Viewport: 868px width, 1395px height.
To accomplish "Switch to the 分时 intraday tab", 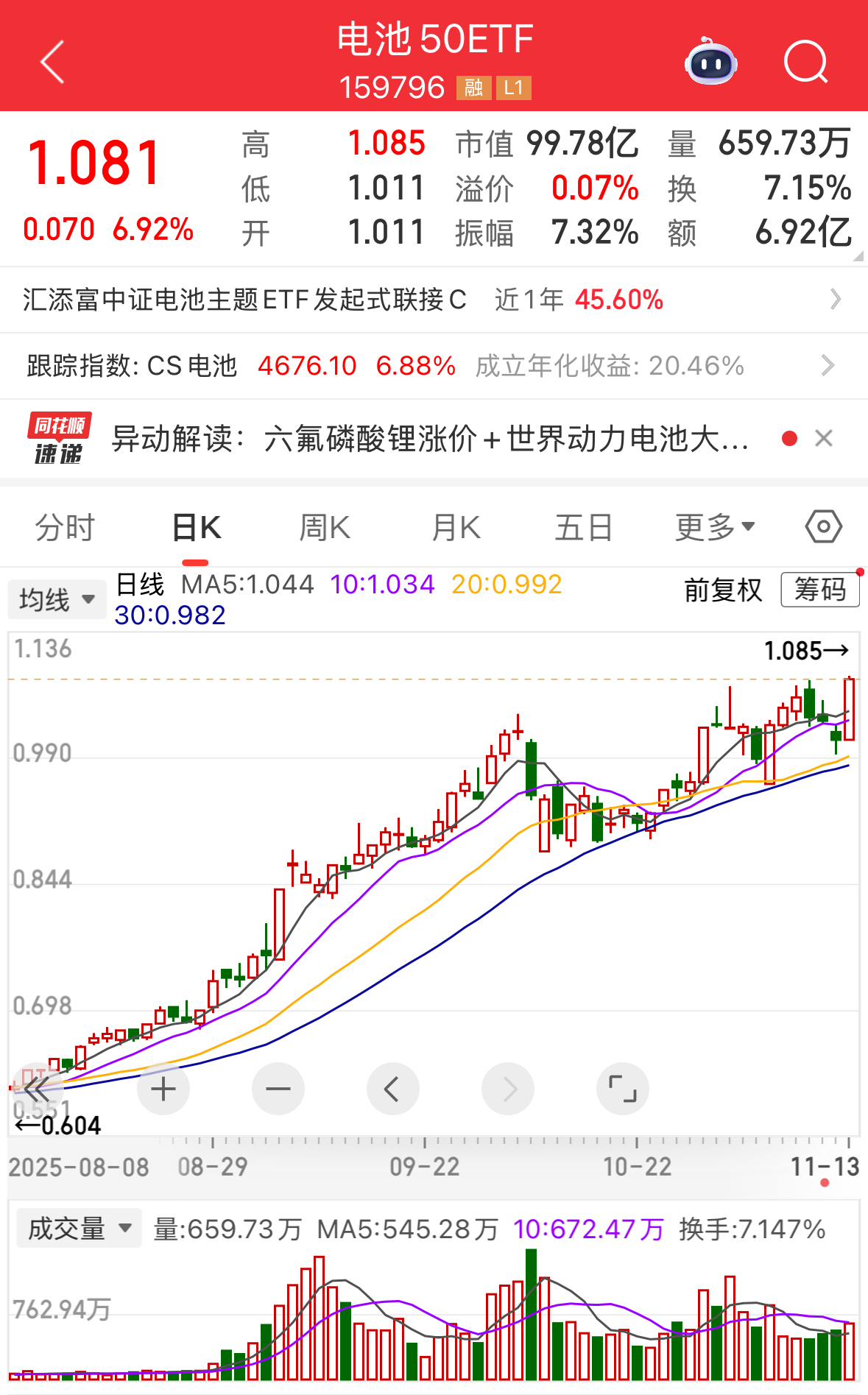I will (x=65, y=526).
